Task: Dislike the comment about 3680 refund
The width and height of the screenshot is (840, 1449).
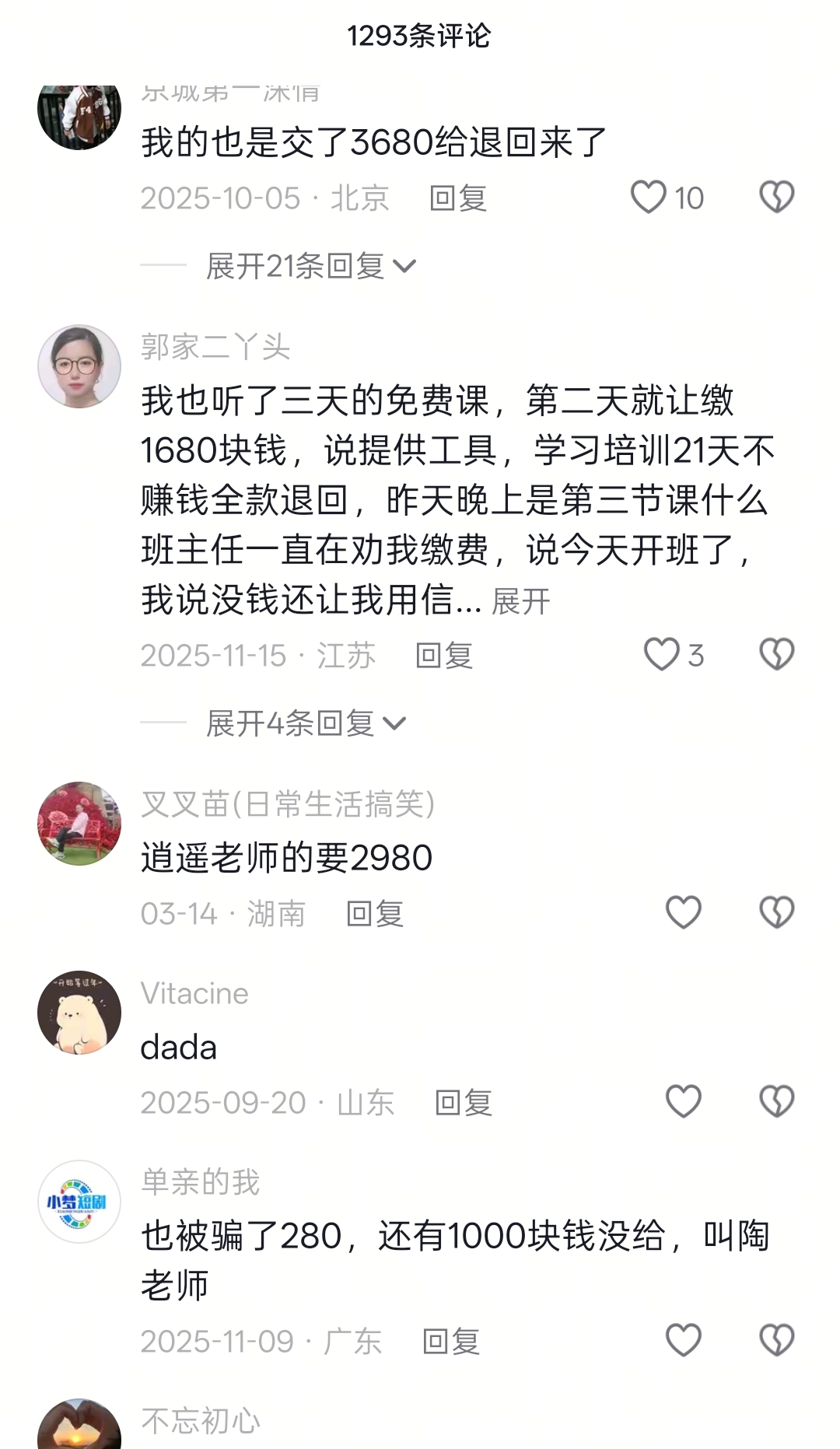Action: point(776,198)
